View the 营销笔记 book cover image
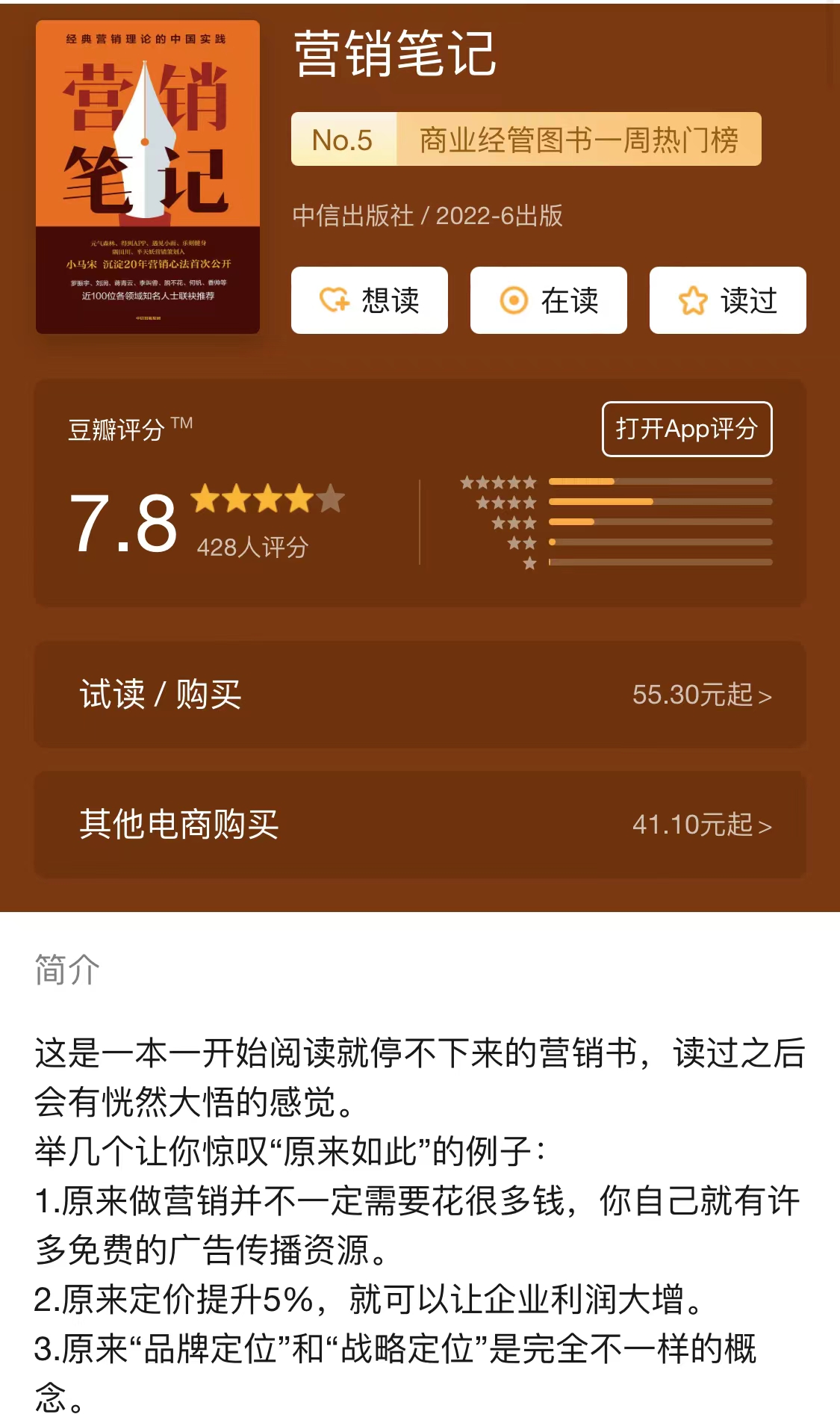The width and height of the screenshot is (840, 1420). (x=148, y=177)
